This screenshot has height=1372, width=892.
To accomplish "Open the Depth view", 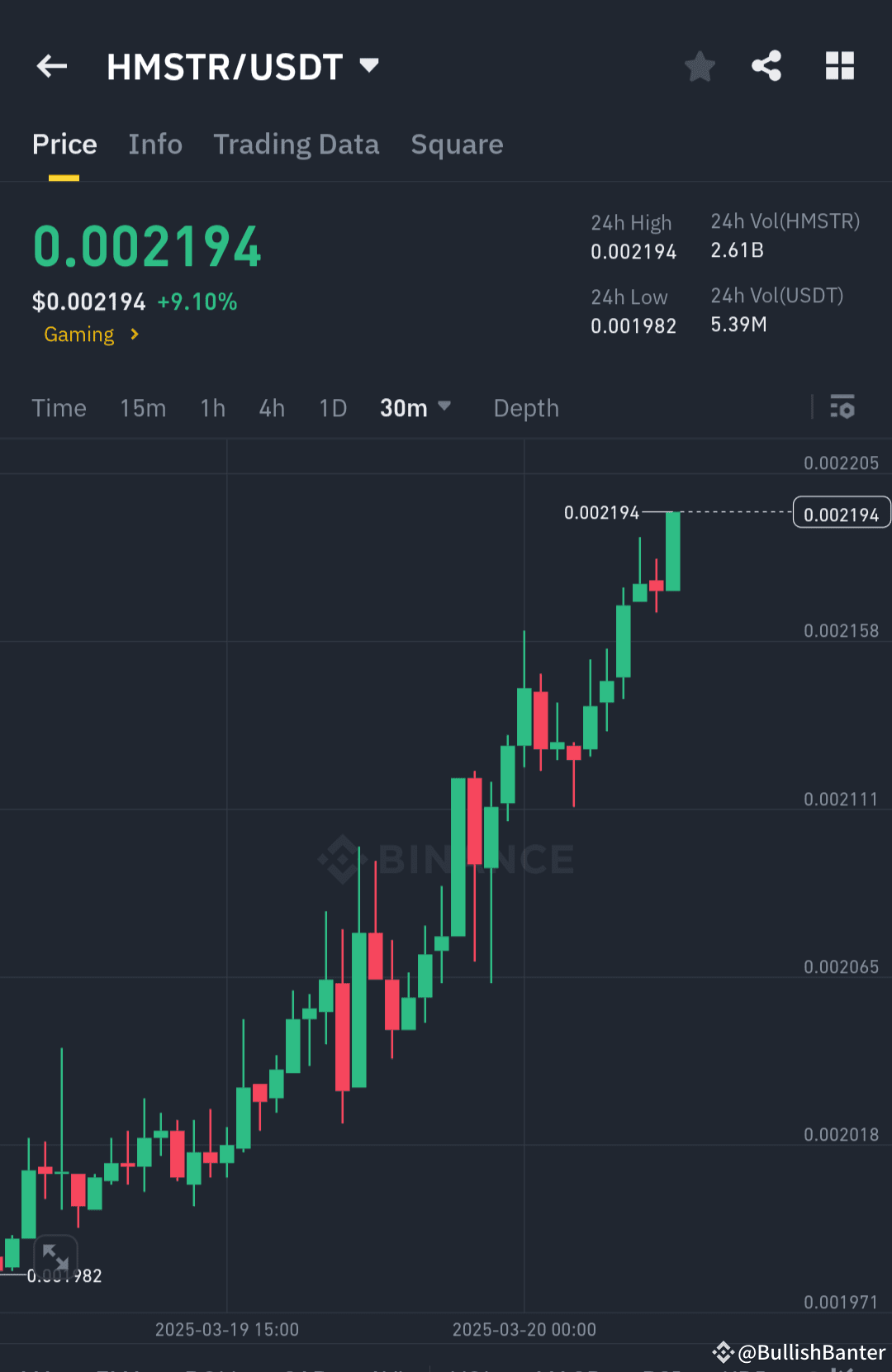I will pos(525,407).
